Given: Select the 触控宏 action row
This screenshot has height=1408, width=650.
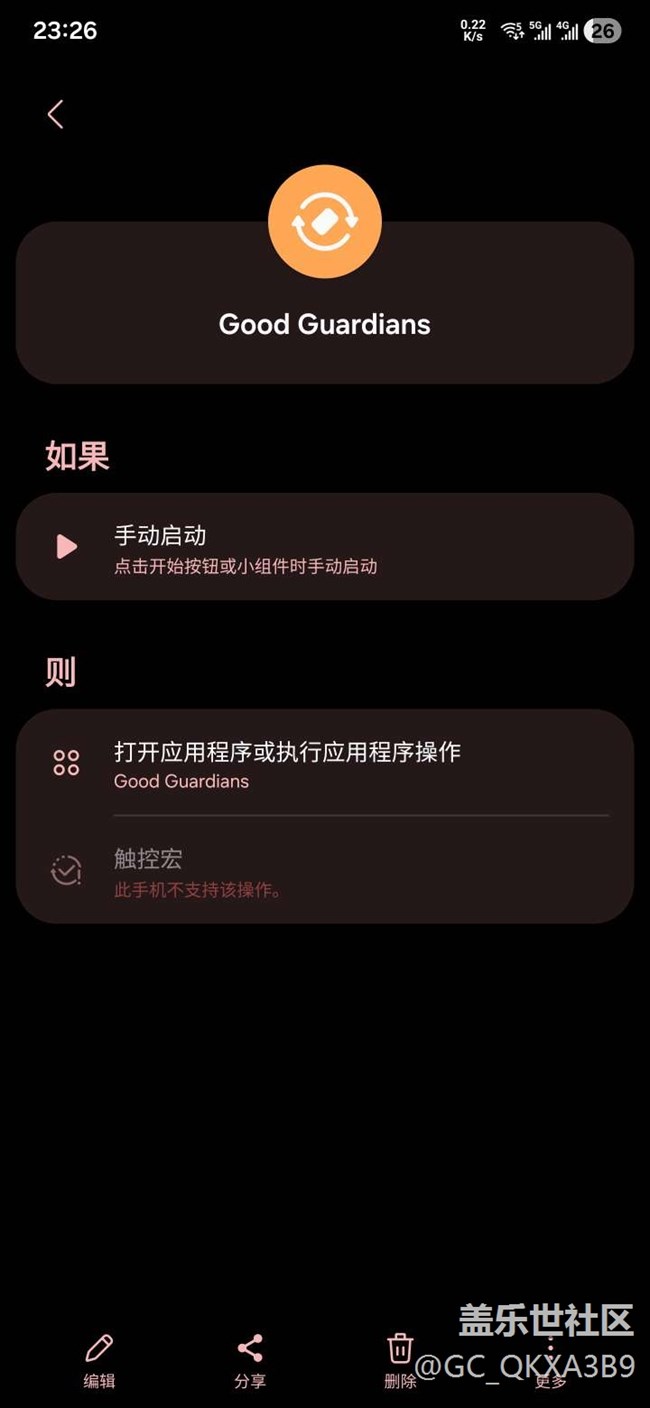Looking at the screenshot, I should (x=324, y=872).
